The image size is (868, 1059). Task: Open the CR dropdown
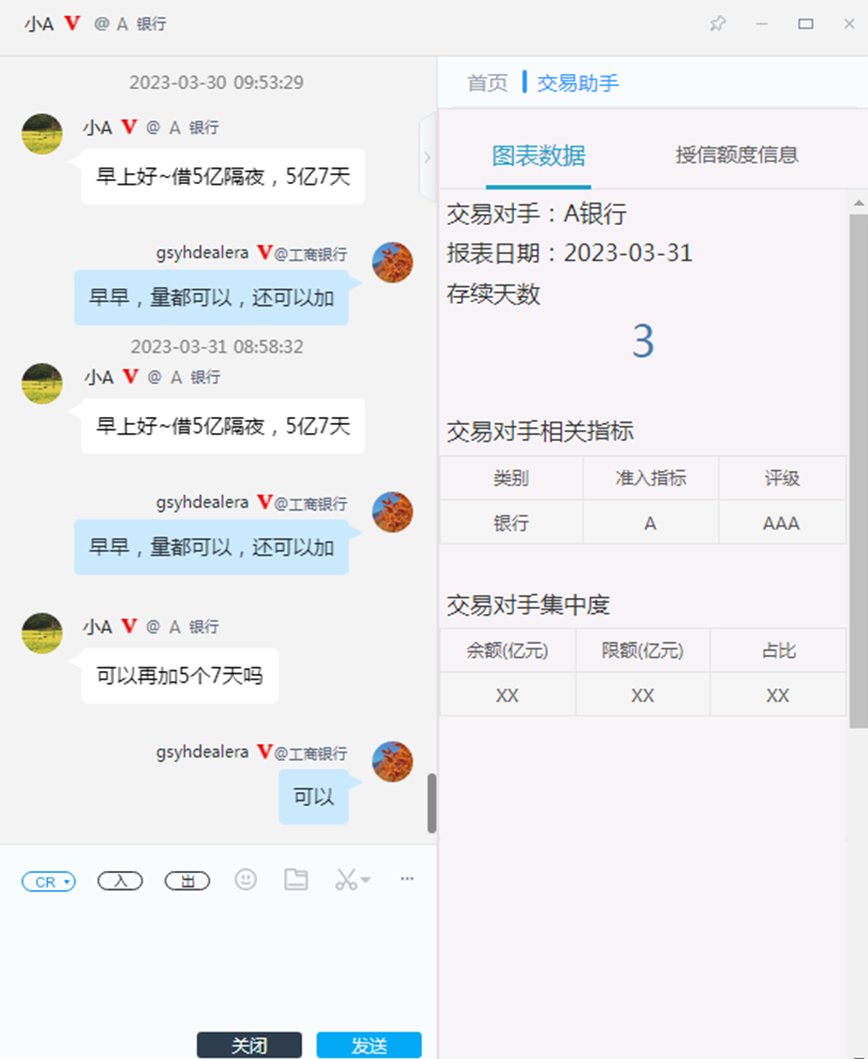(49, 881)
